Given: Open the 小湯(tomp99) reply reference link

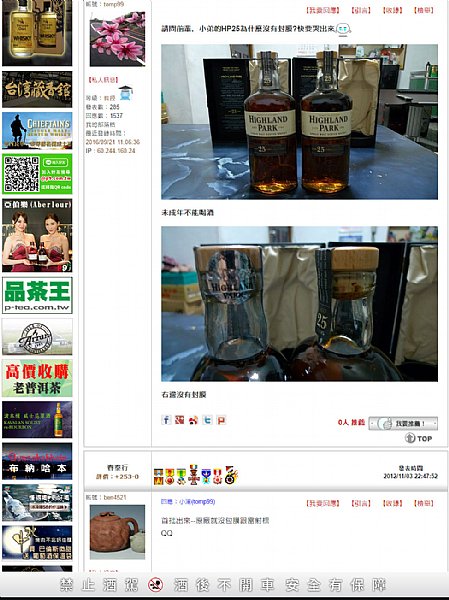Looking at the screenshot, I should point(188,501).
